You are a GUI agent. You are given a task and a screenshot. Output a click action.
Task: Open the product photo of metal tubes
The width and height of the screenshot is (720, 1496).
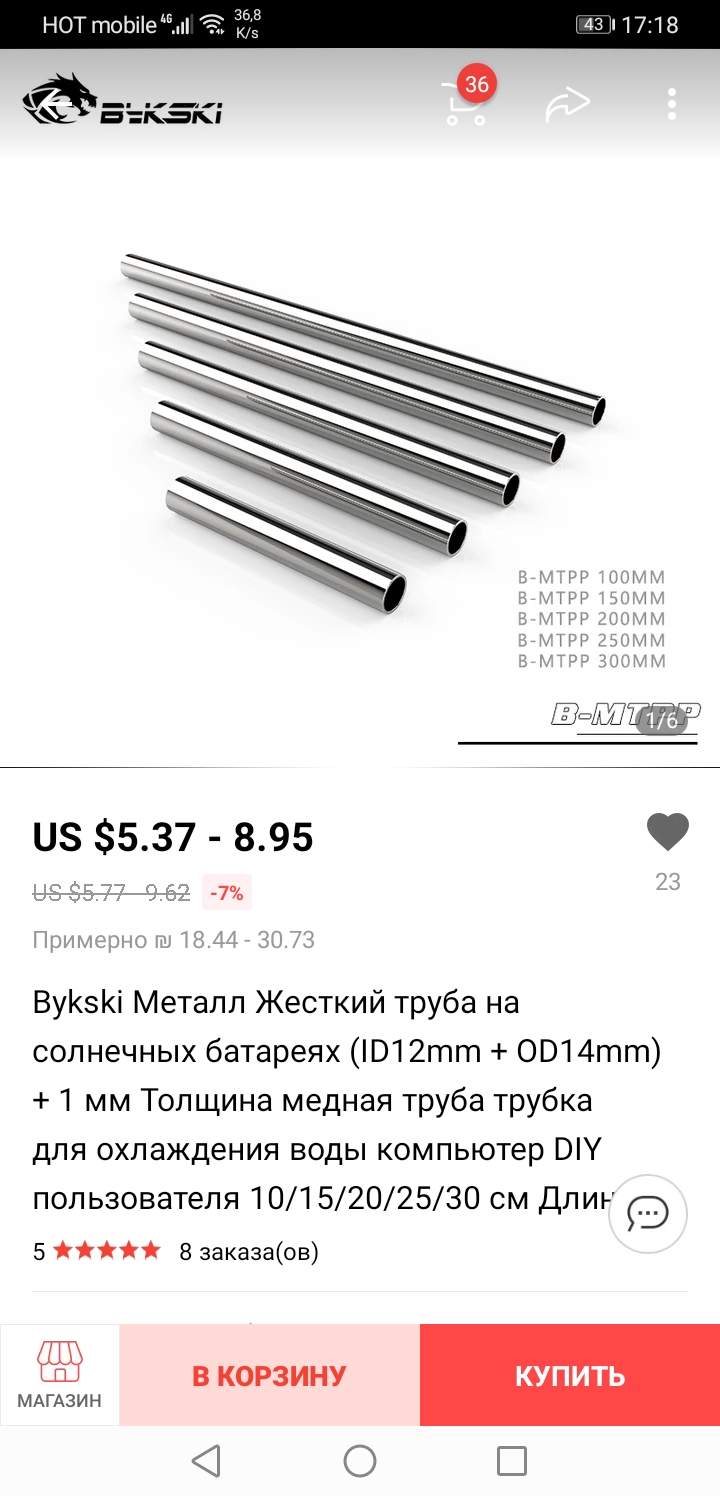(x=360, y=450)
